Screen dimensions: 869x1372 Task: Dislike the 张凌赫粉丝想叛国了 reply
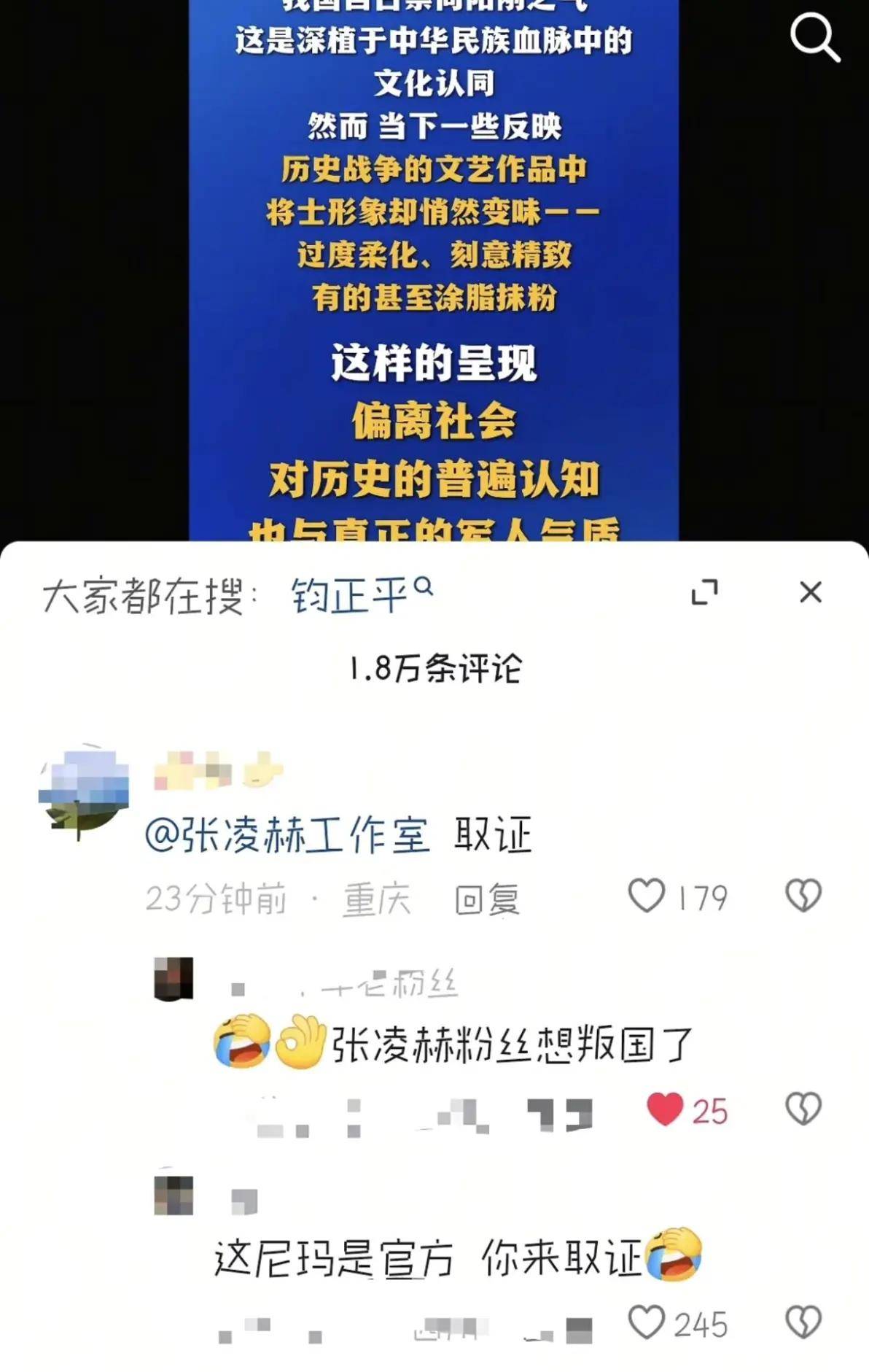[803, 1109]
